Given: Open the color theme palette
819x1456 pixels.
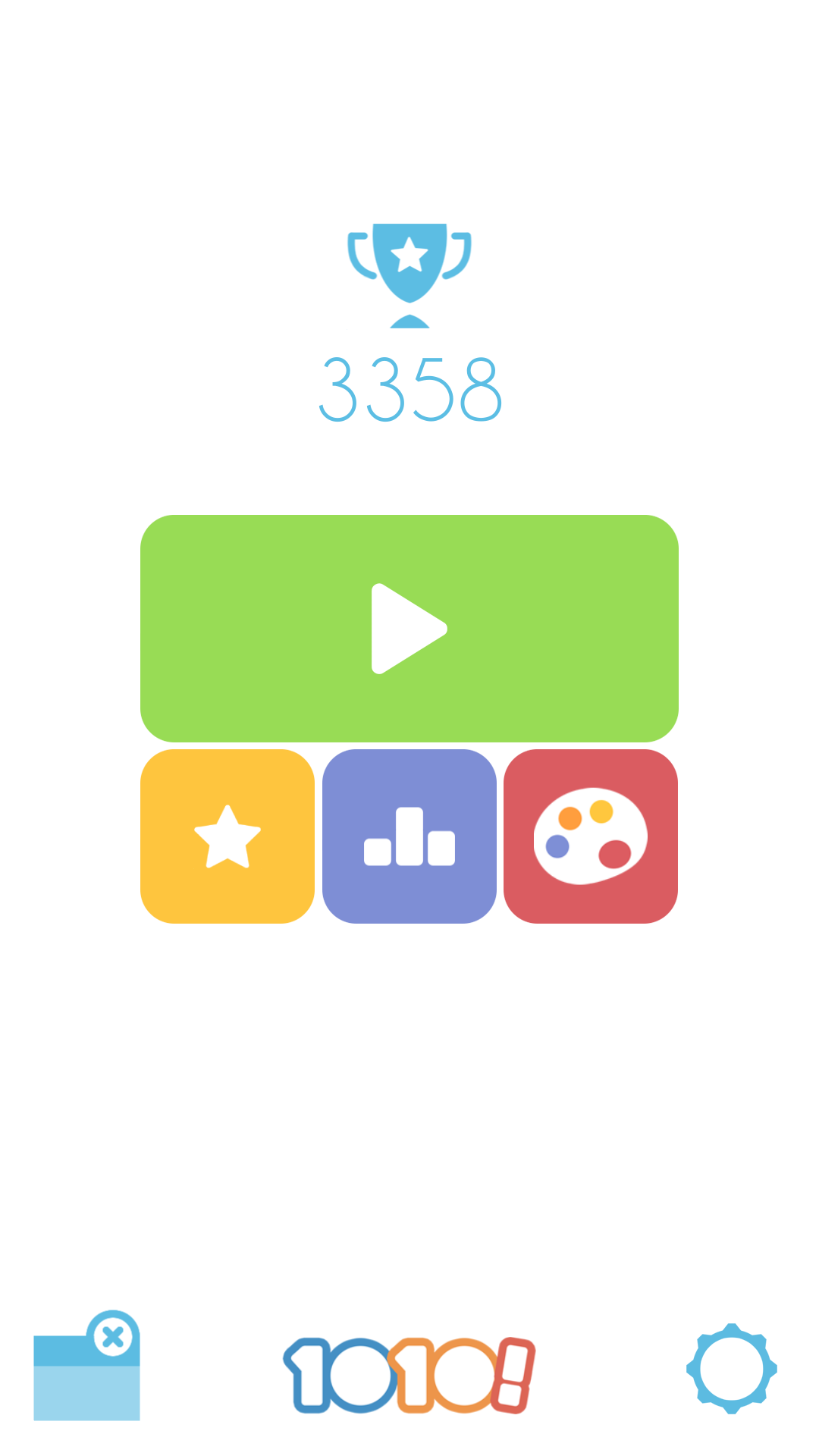Looking at the screenshot, I should [591, 836].
